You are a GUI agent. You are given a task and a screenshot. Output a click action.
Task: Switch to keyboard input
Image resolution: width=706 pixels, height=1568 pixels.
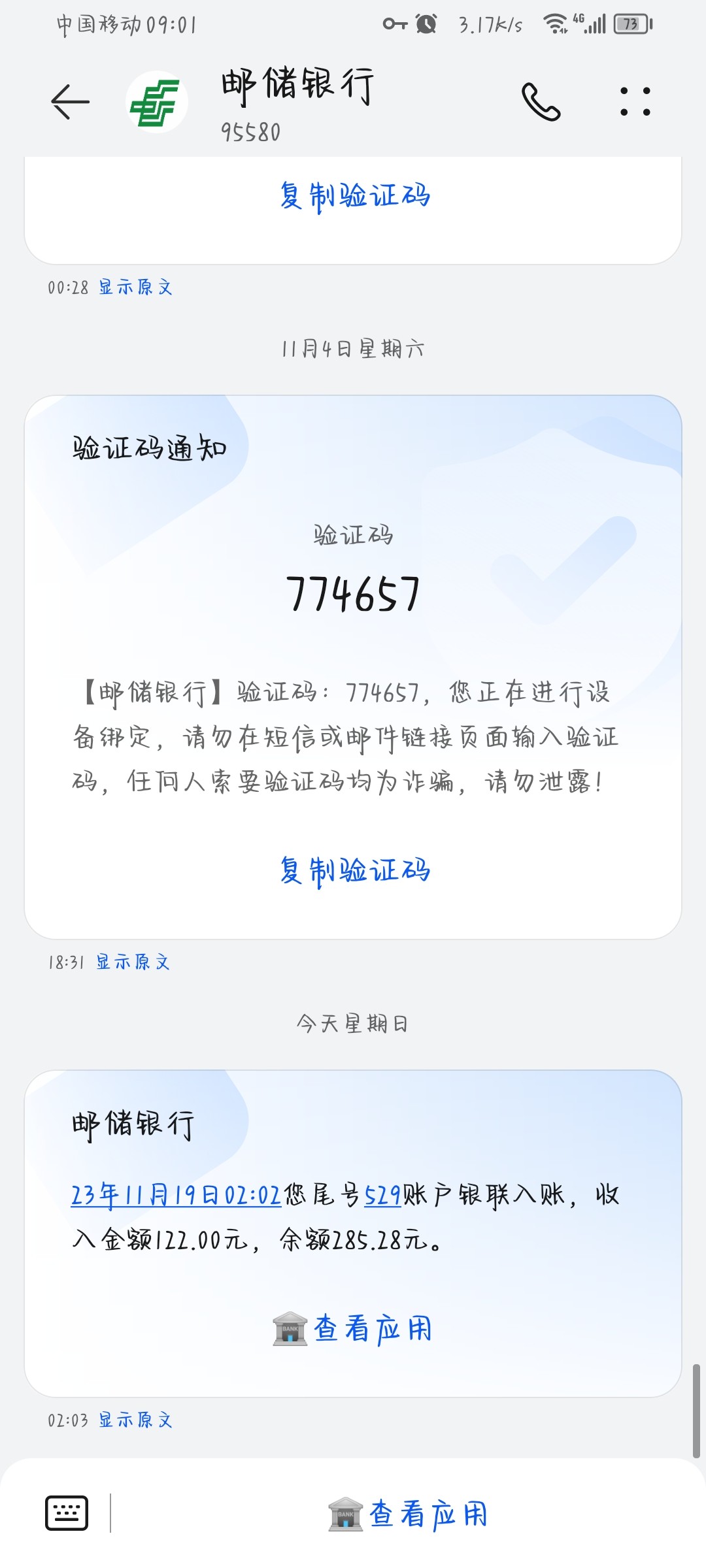click(67, 1512)
